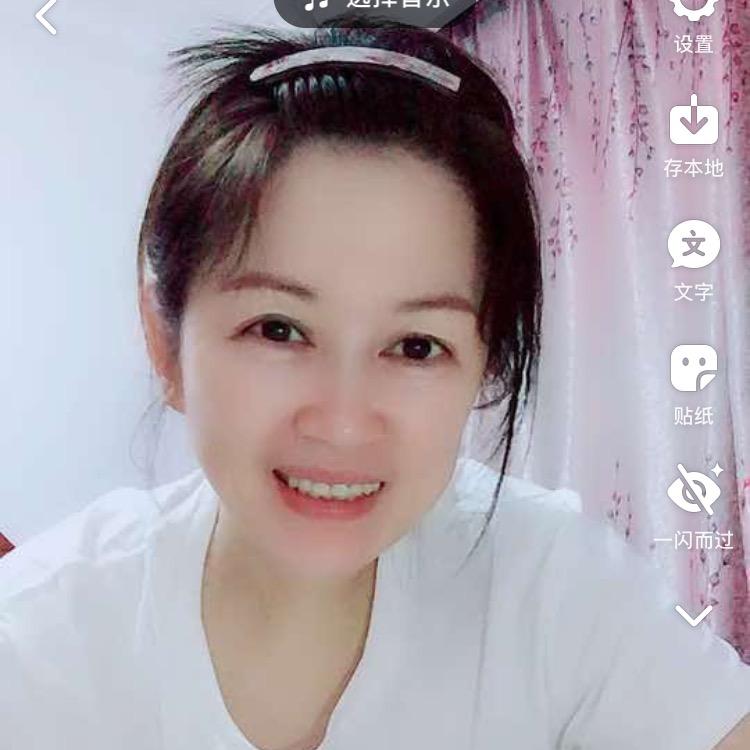Go back using the top-left arrow

click(x=46, y=15)
